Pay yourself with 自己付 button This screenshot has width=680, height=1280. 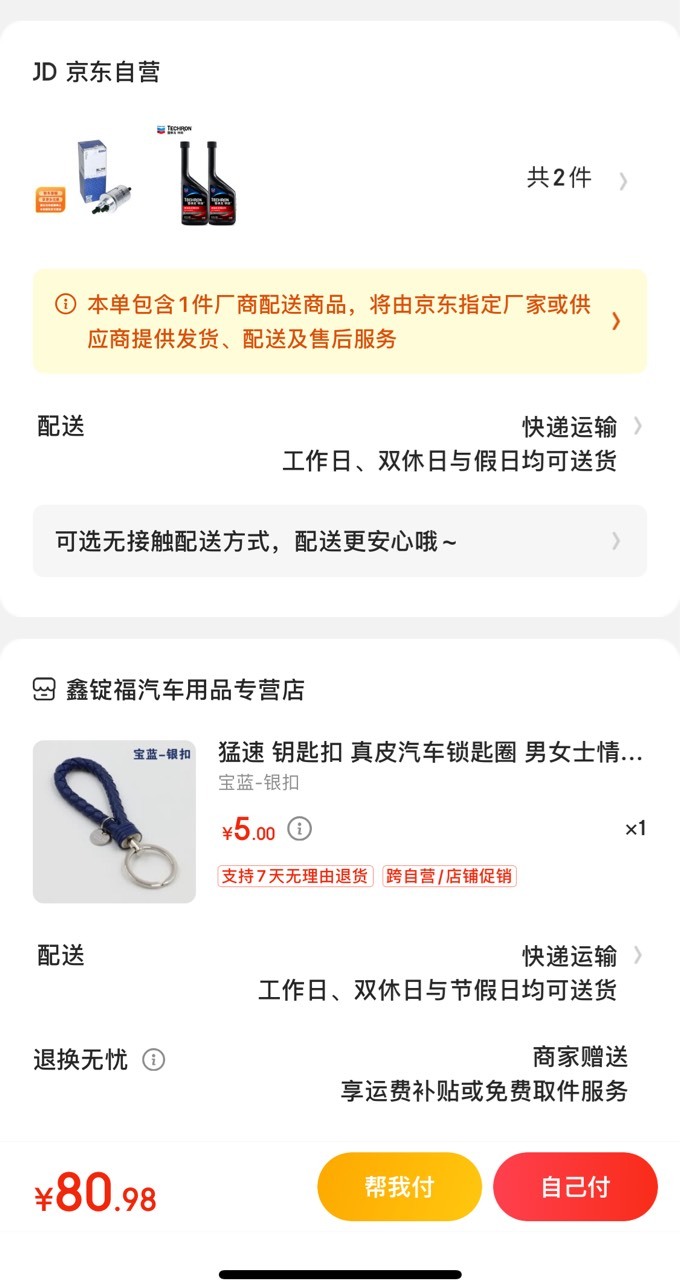[x=575, y=1187]
